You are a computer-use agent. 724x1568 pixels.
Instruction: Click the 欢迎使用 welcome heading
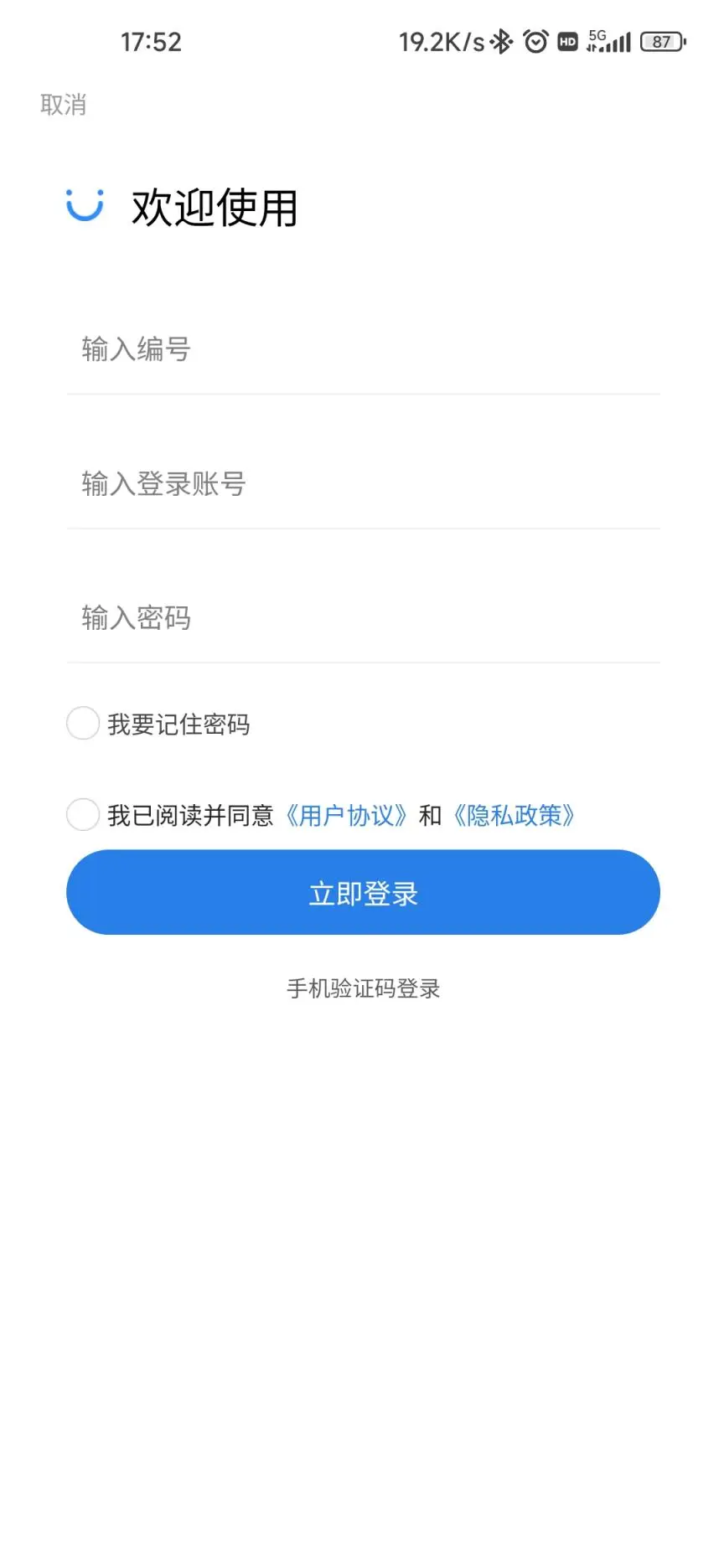(x=215, y=209)
